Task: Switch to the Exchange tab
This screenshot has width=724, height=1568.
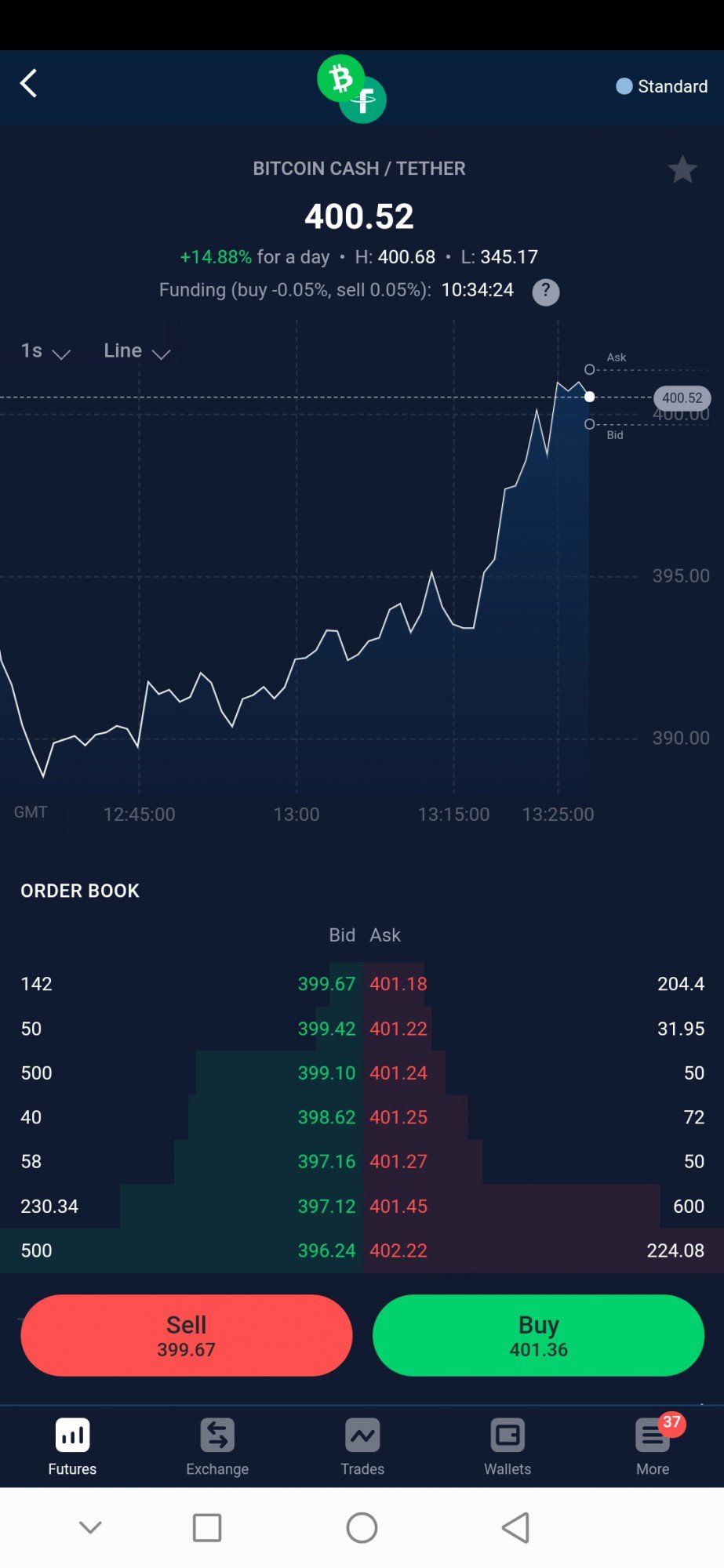Action: click(217, 1447)
